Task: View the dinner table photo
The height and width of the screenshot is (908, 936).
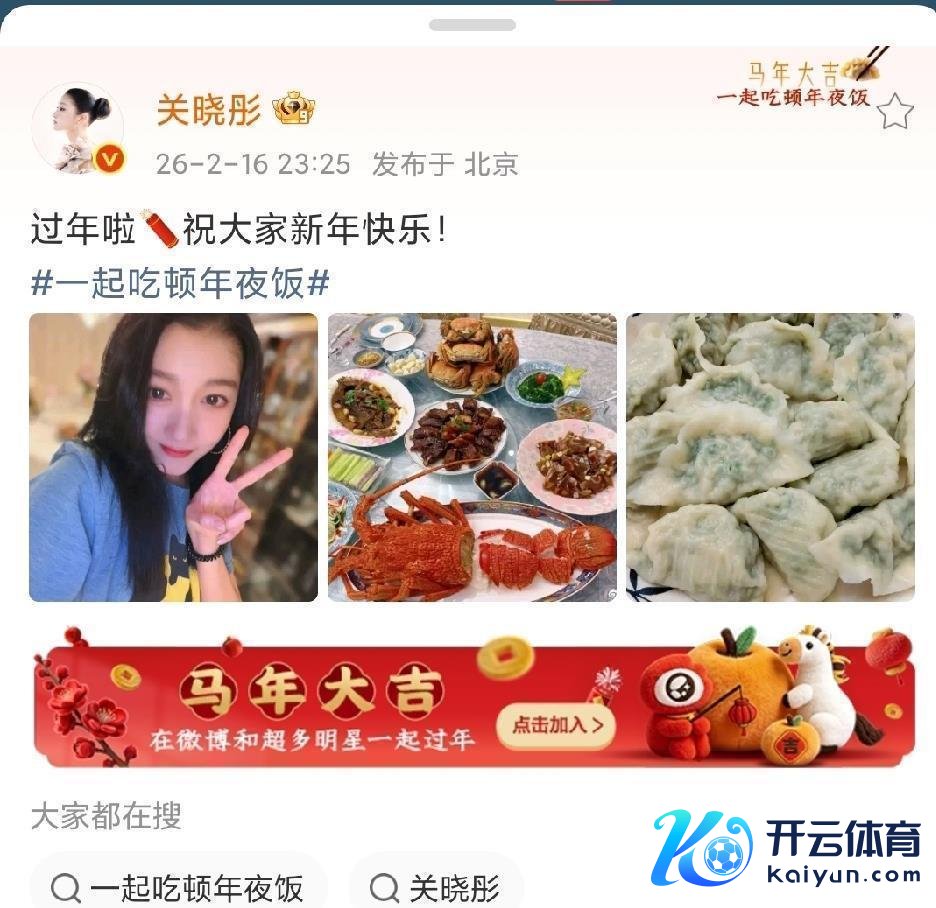Action: [472, 457]
